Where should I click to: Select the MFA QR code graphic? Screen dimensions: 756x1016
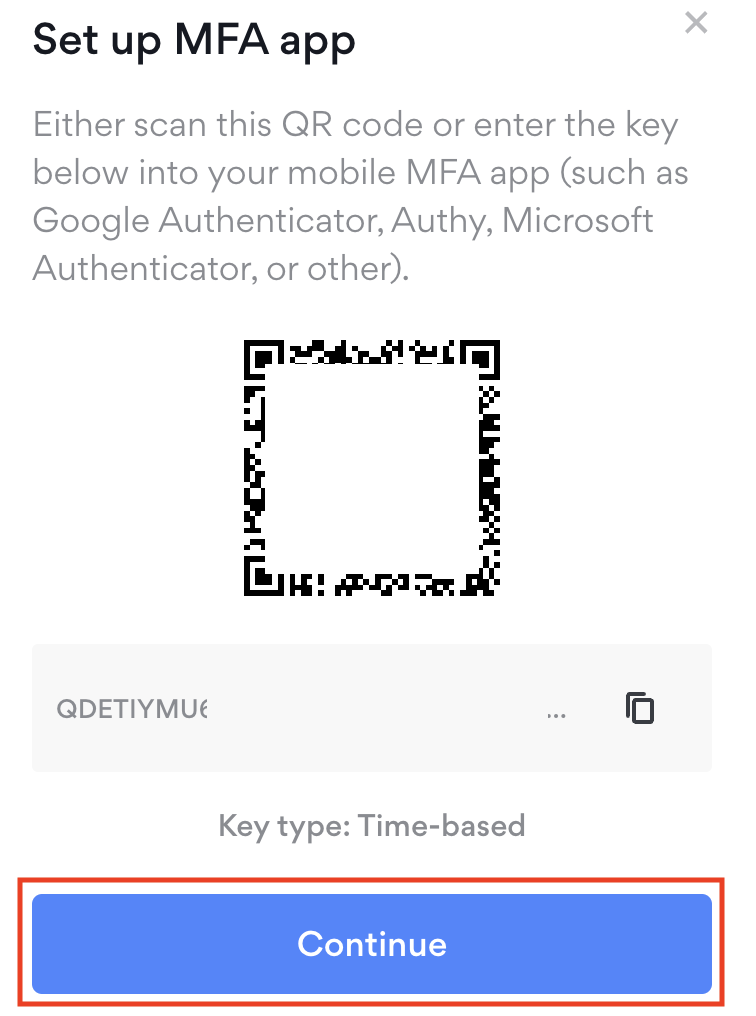[371, 467]
